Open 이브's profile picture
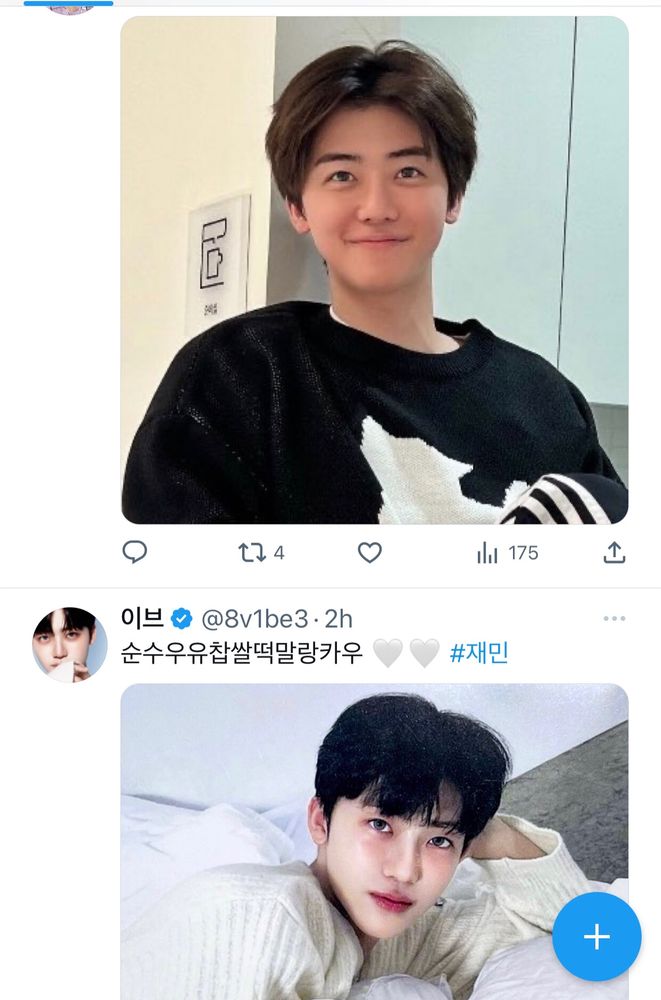Image resolution: width=661 pixels, height=1000 pixels. click(69, 644)
